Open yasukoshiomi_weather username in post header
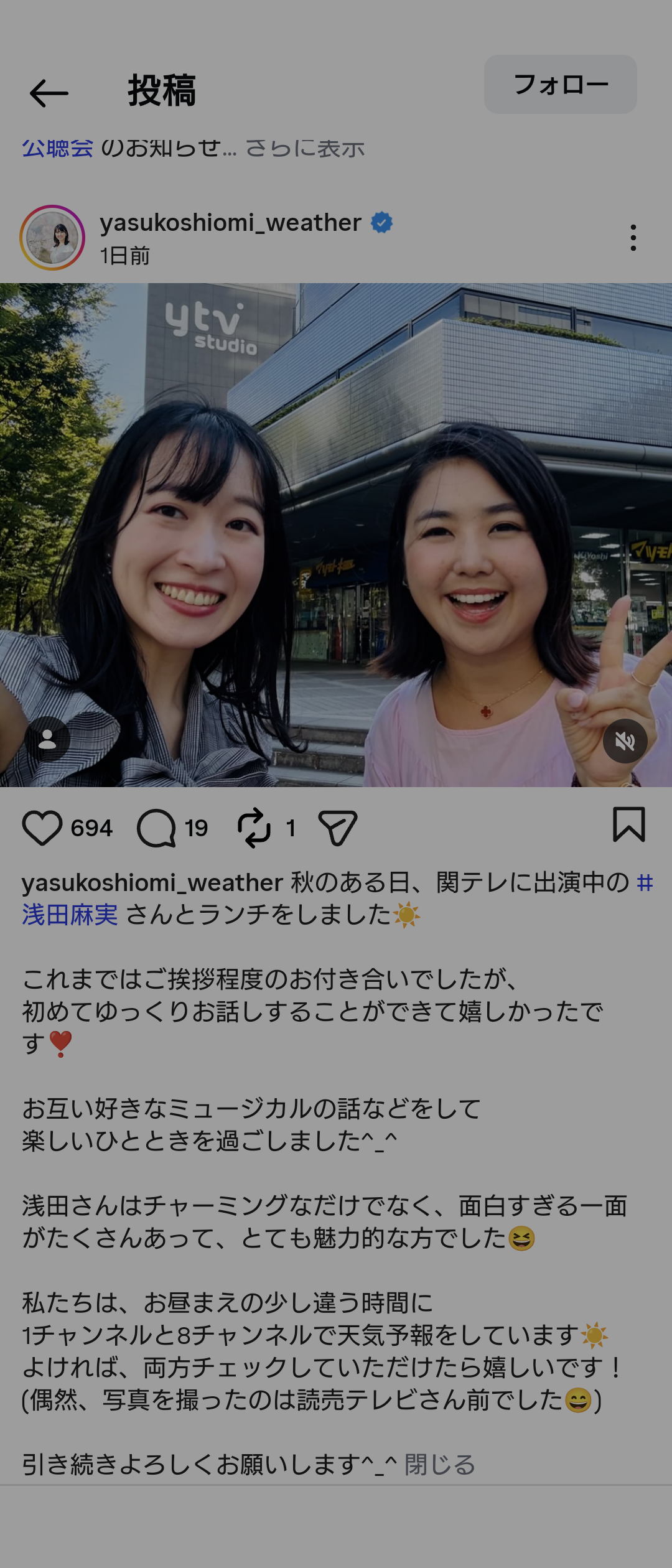This screenshot has height=1568, width=672. 230,223
